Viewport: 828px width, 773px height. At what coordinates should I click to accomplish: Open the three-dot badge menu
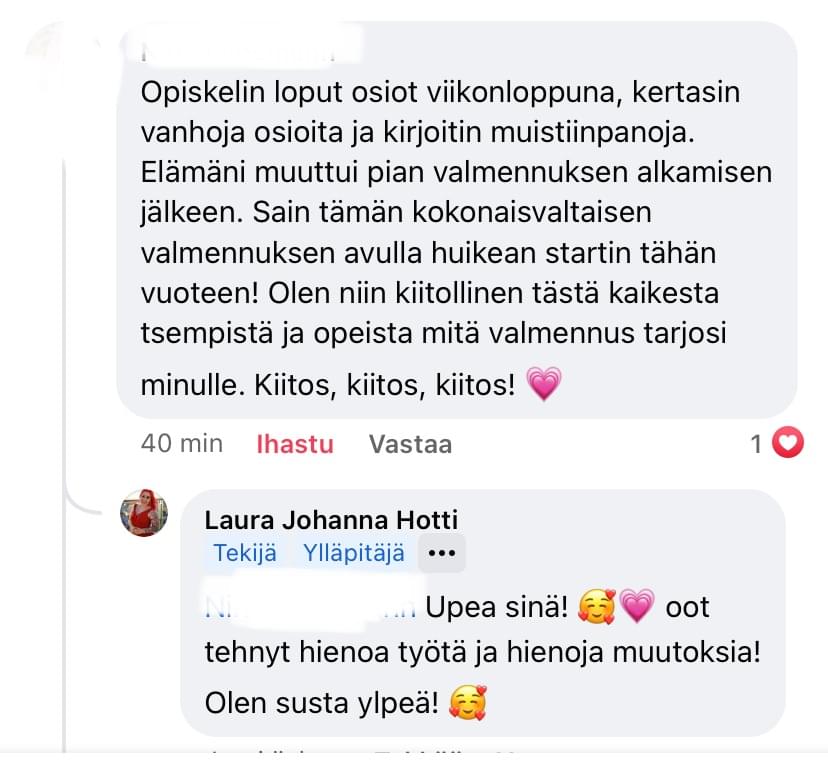tap(441, 552)
